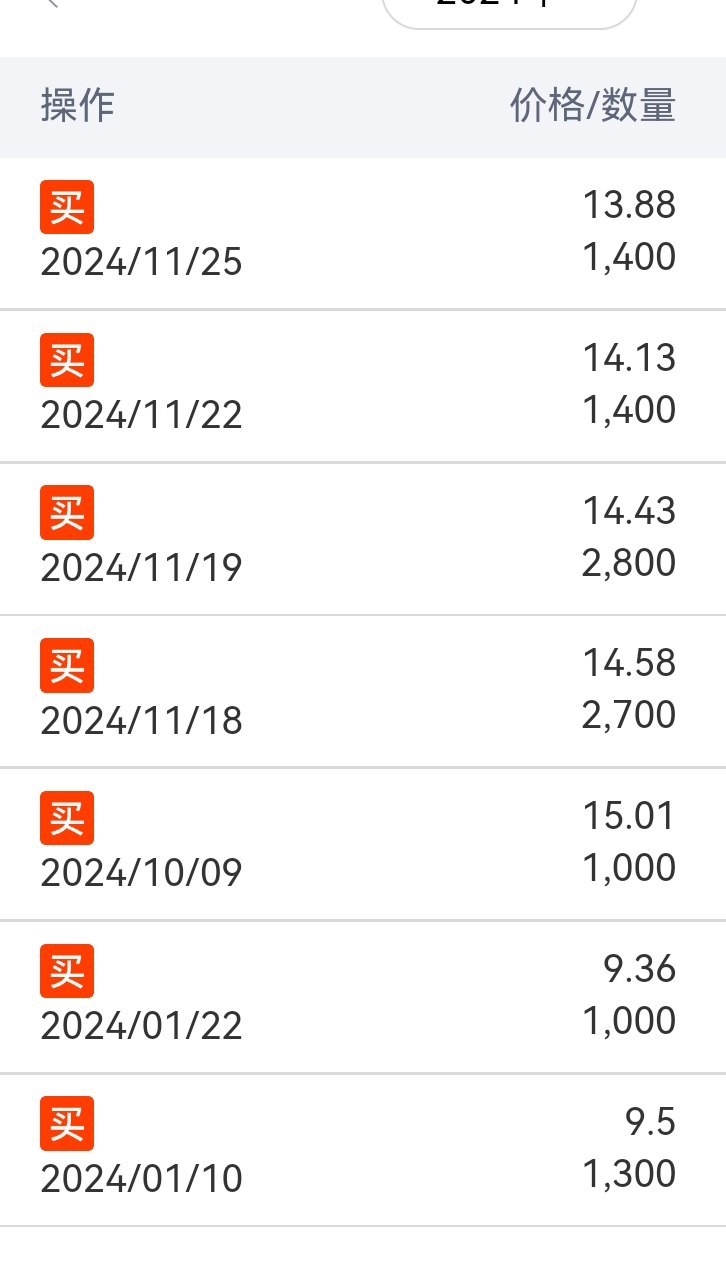Open the buy record dated 2024/11/22

click(x=363, y=386)
